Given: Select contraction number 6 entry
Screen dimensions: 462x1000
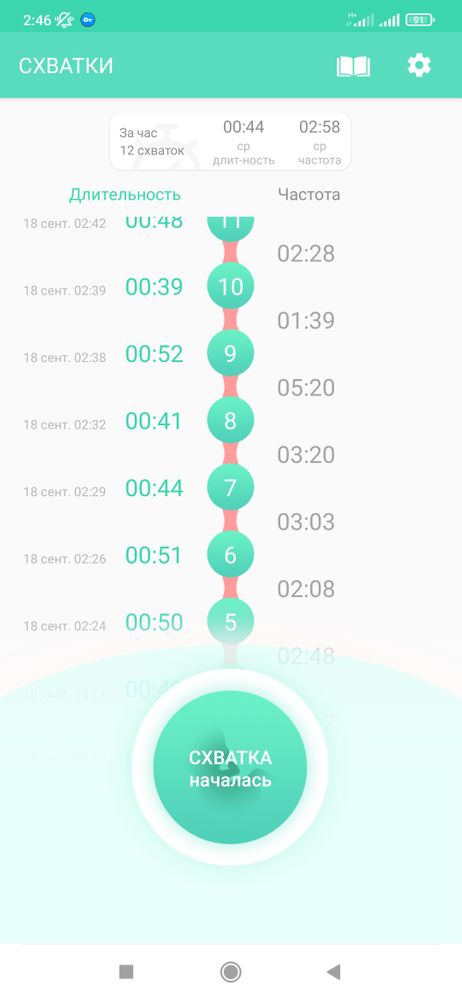Looking at the screenshot, I should coord(230,555).
